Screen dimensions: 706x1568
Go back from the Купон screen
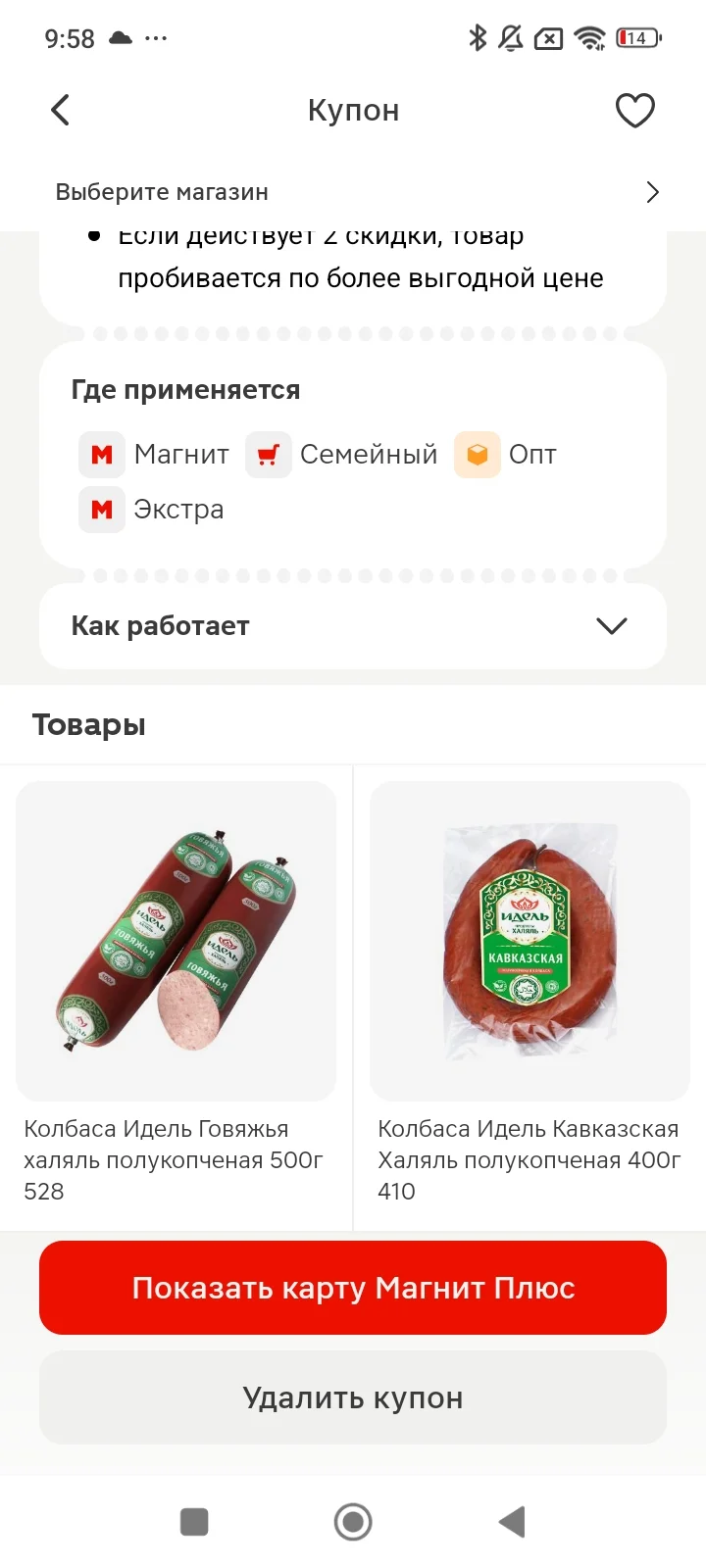tap(61, 110)
